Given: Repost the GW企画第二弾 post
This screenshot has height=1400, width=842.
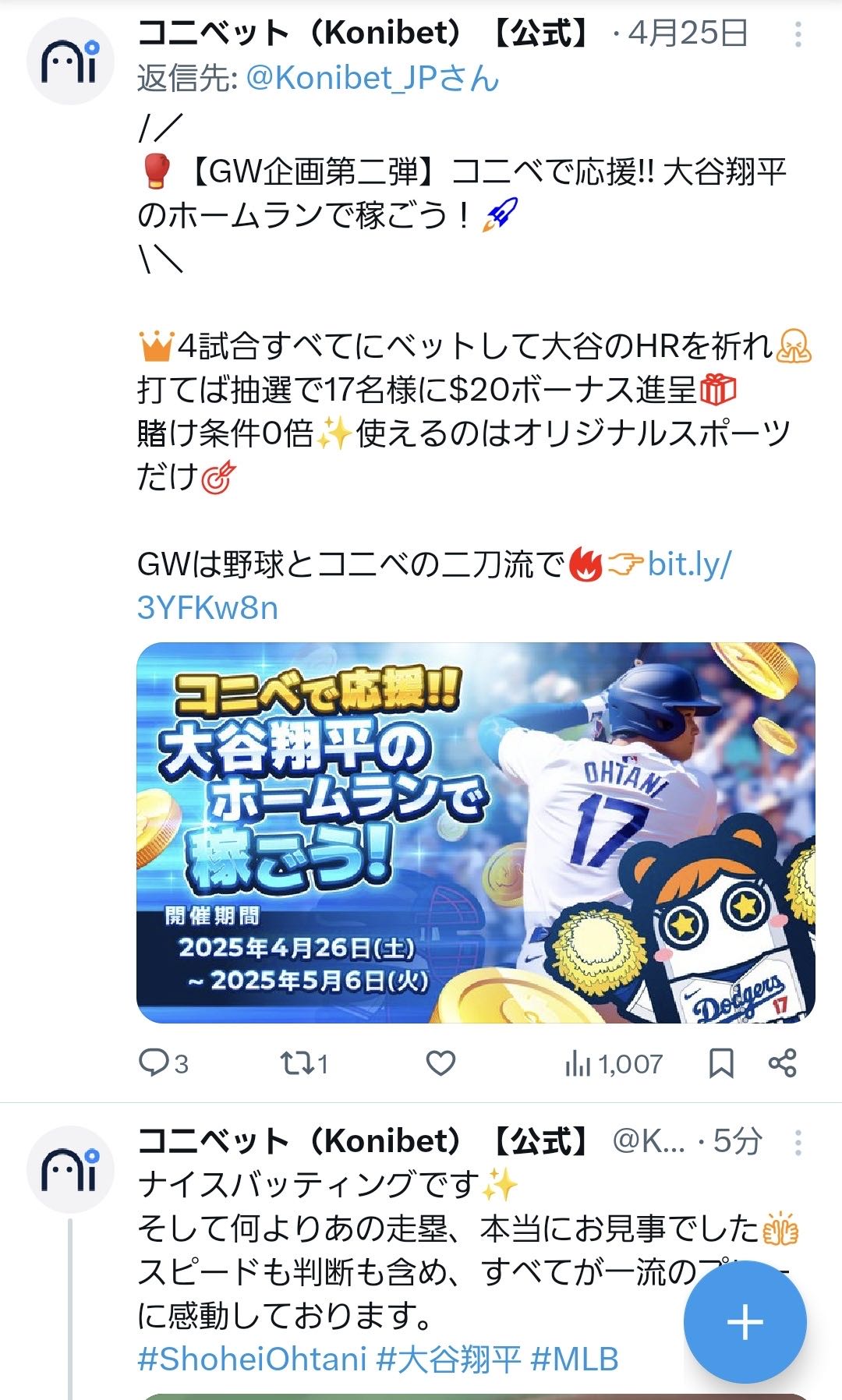Looking at the screenshot, I should point(304,1063).
